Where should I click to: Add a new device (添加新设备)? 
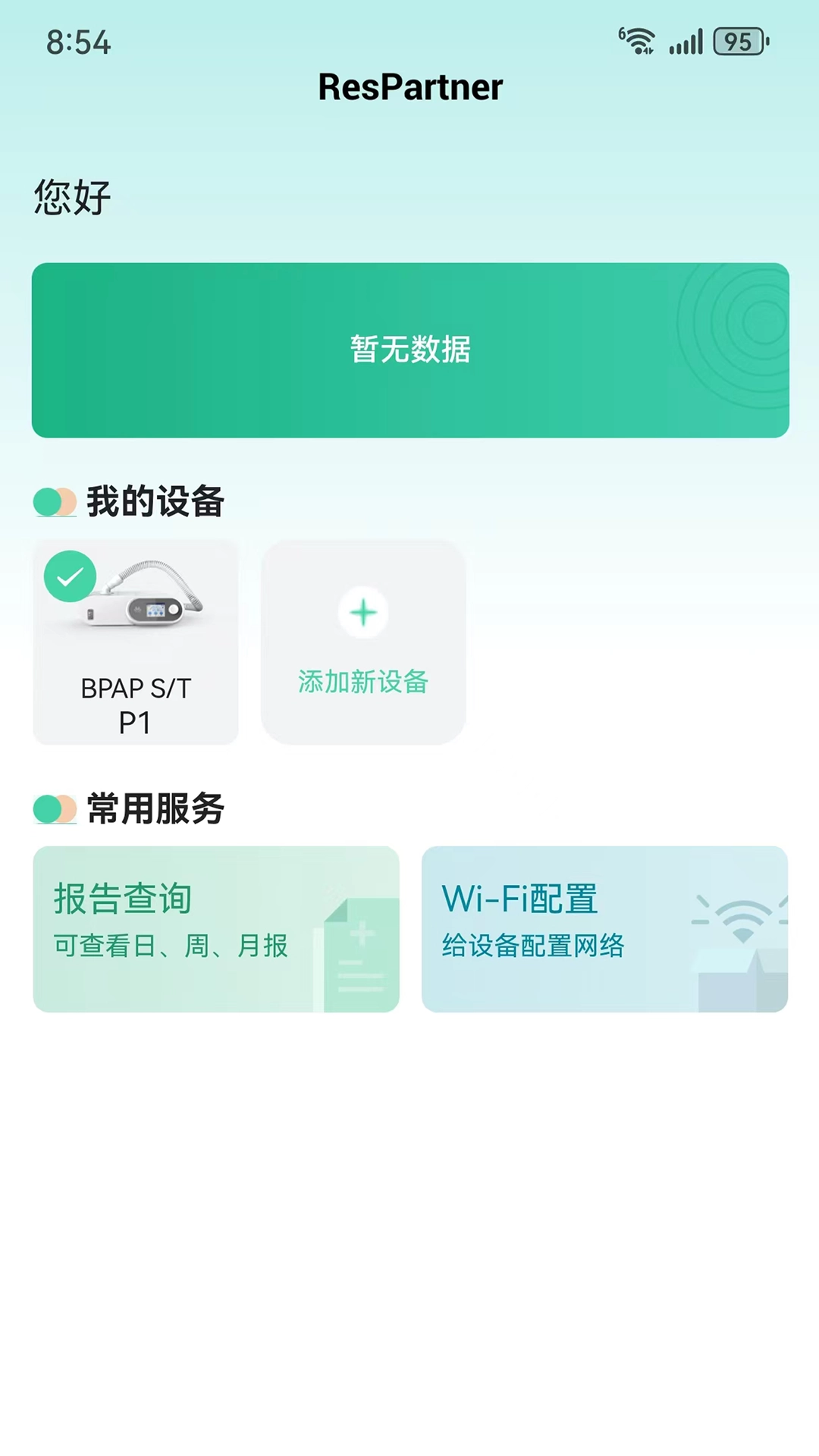click(363, 642)
